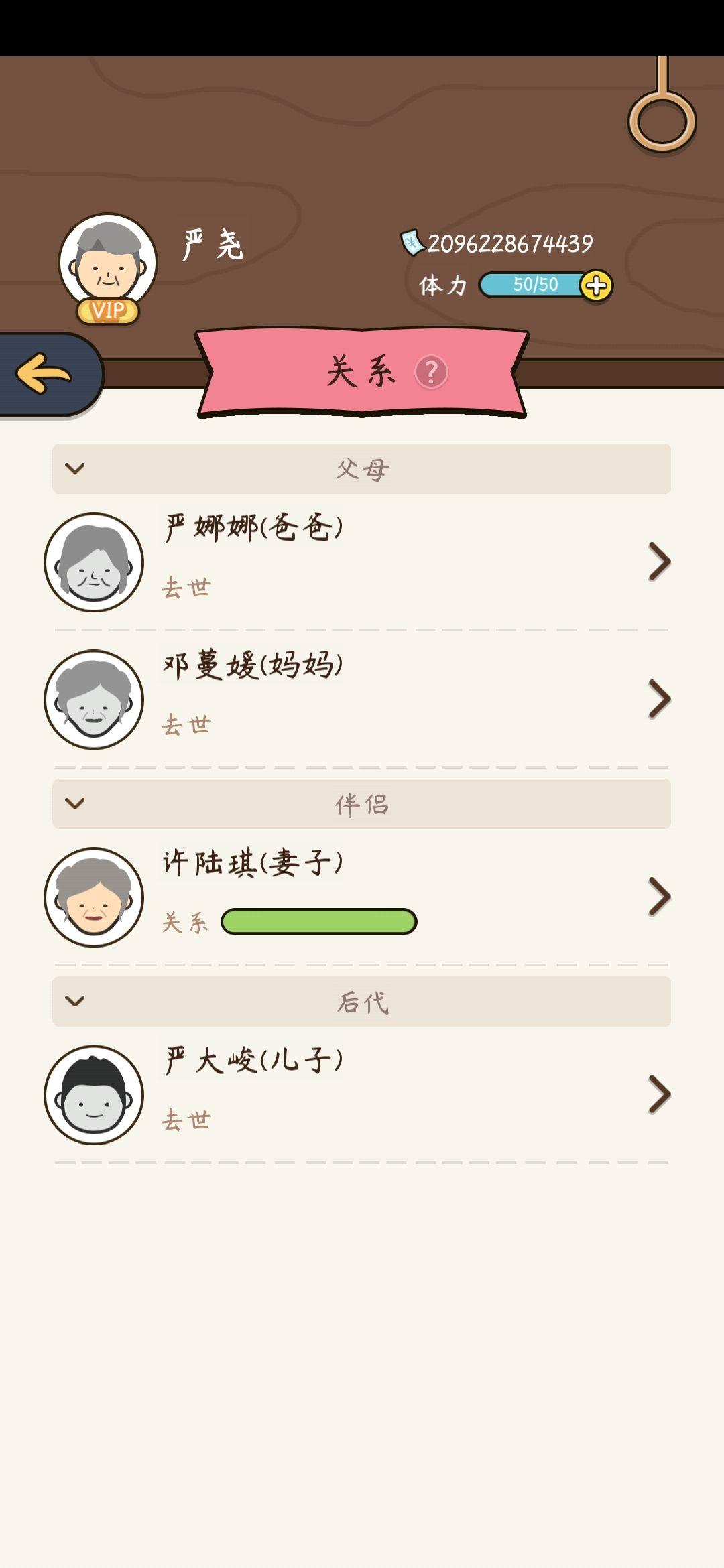Image resolution: width=724 pixels, height=1568 pixels.
Task: Add stamina with the plus button
Action: pos(596,286)
